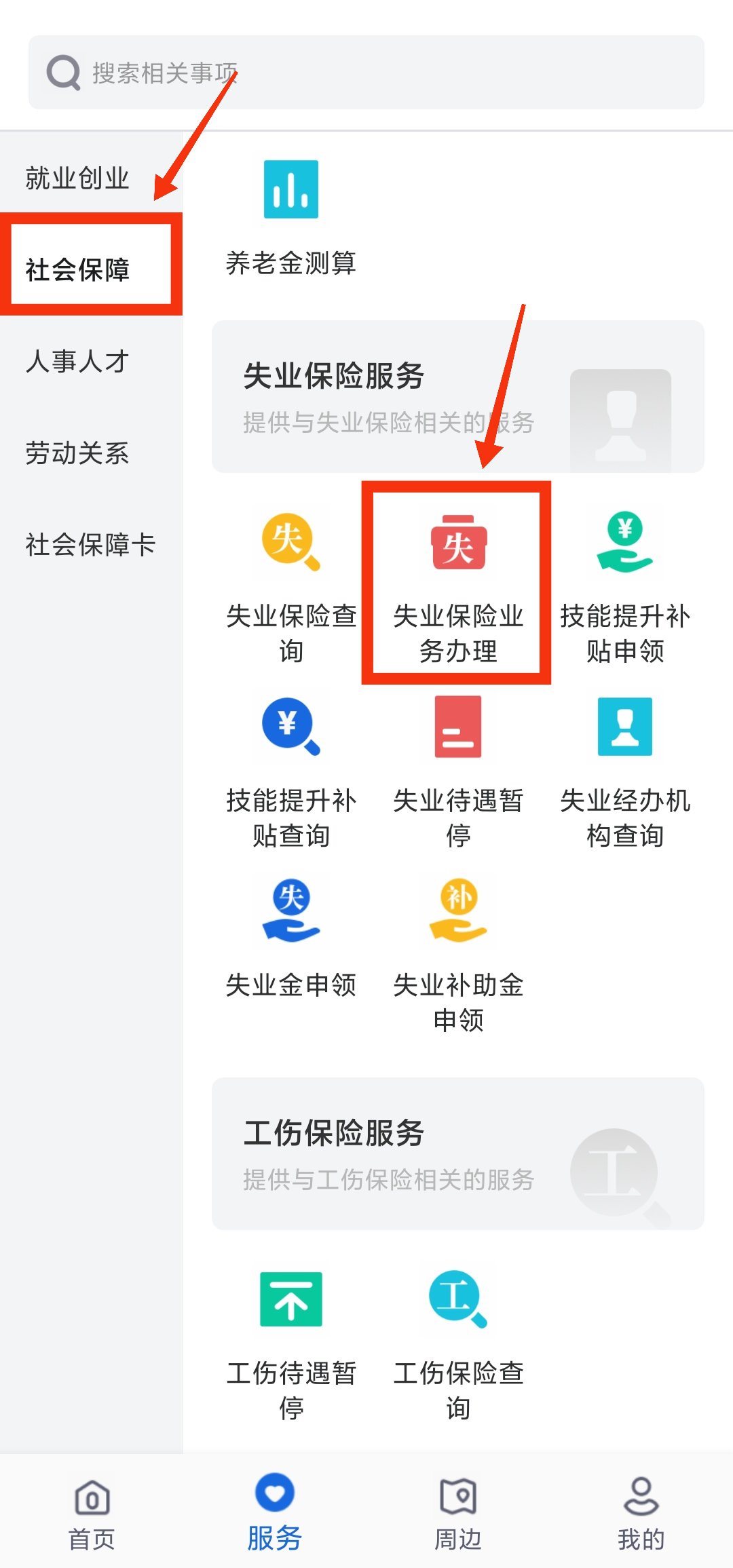733x1568 pixels.
Task: Open 技能提升补贴申领
Action: coord(625,584)
